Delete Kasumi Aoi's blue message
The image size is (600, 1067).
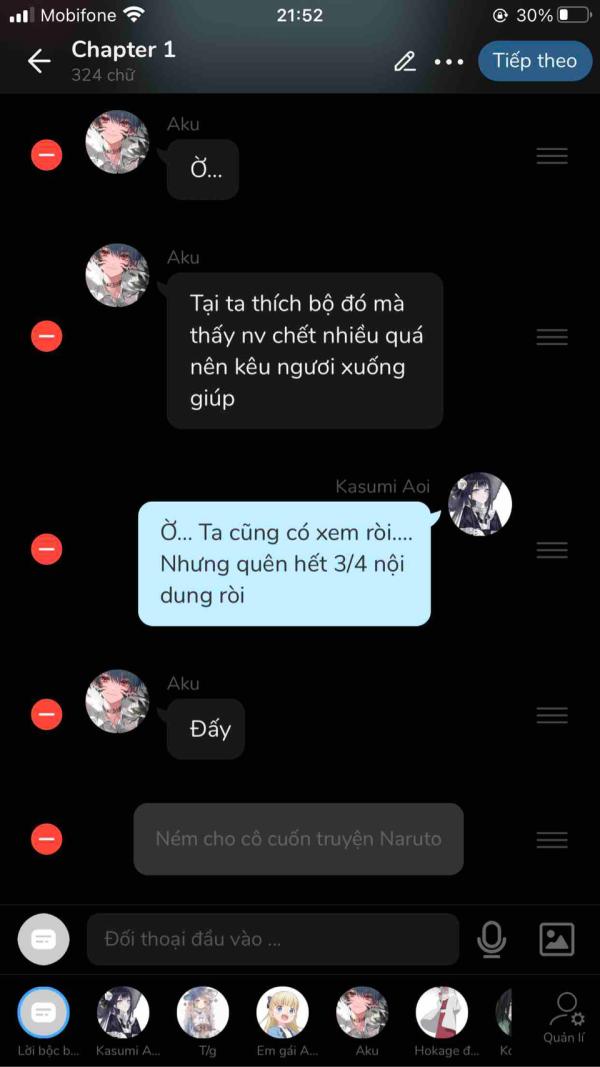(x=46, y=549)
